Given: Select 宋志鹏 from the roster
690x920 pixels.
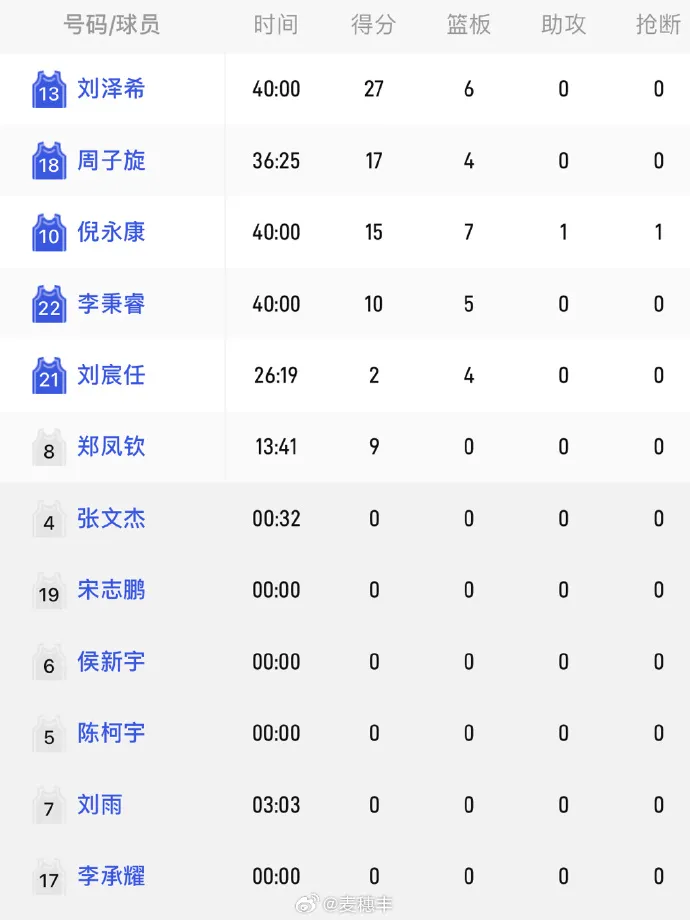Looking at the screenshot, I should tap(111, 590).
